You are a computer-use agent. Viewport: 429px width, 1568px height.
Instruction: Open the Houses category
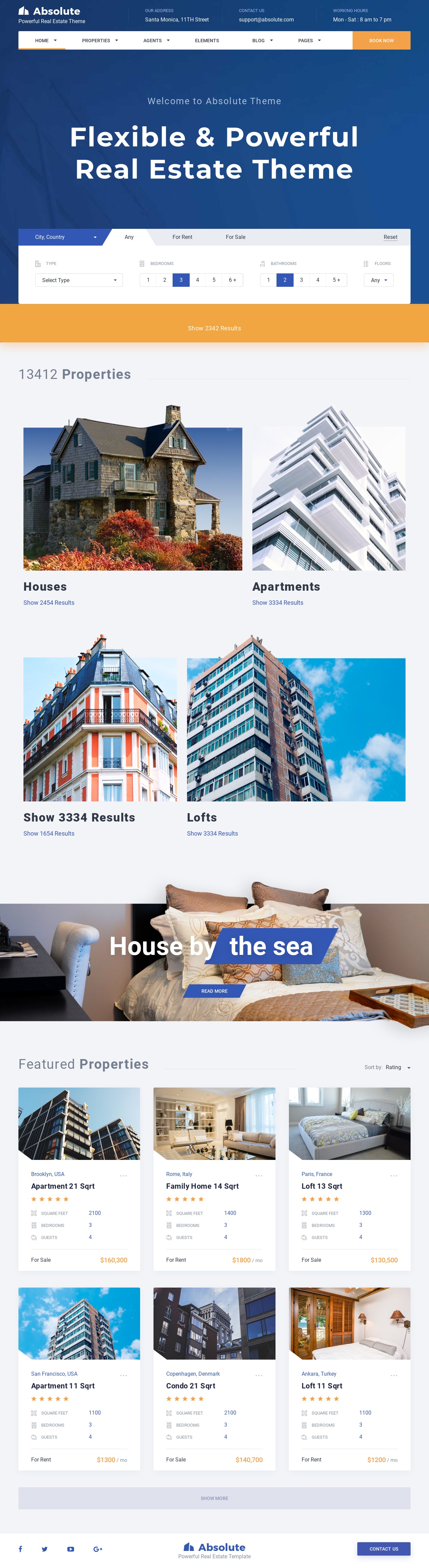pyautogui.click(x=45, y=587)
